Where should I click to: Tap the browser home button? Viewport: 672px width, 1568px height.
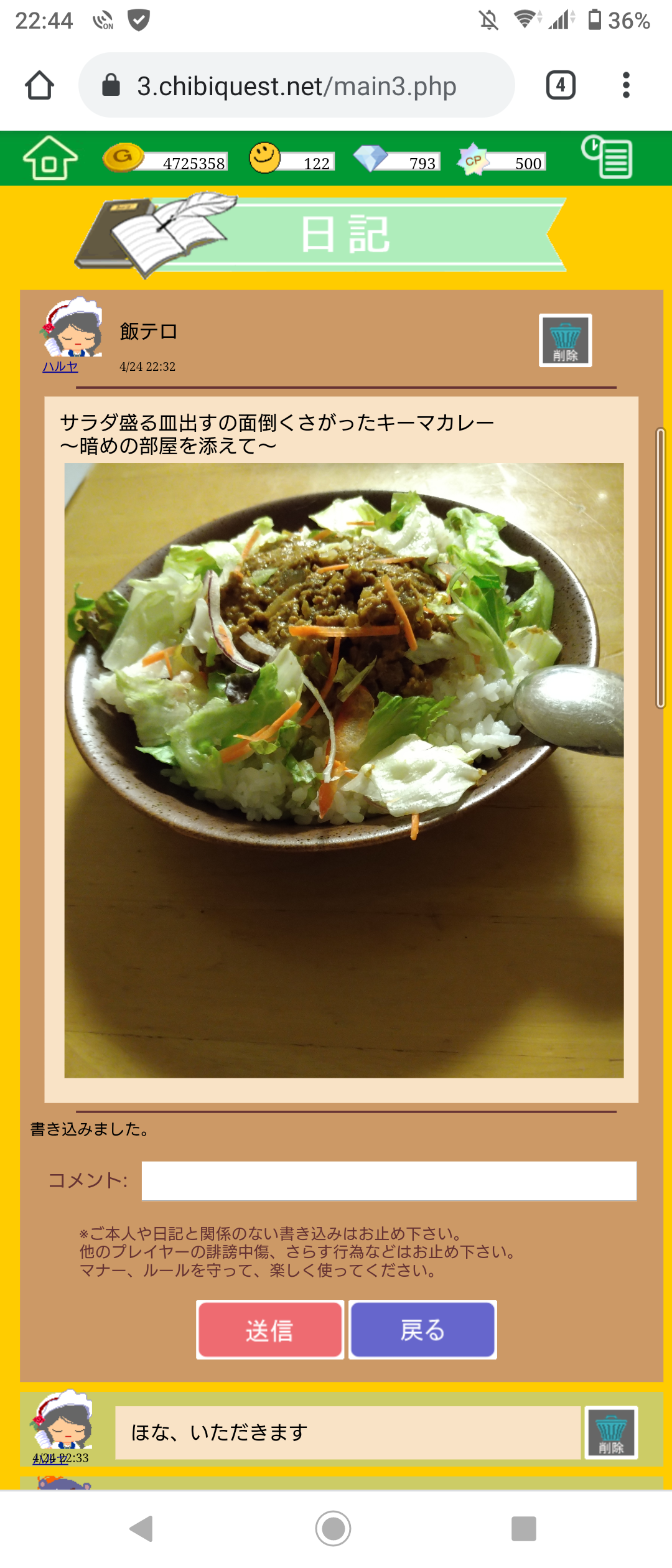39,85
